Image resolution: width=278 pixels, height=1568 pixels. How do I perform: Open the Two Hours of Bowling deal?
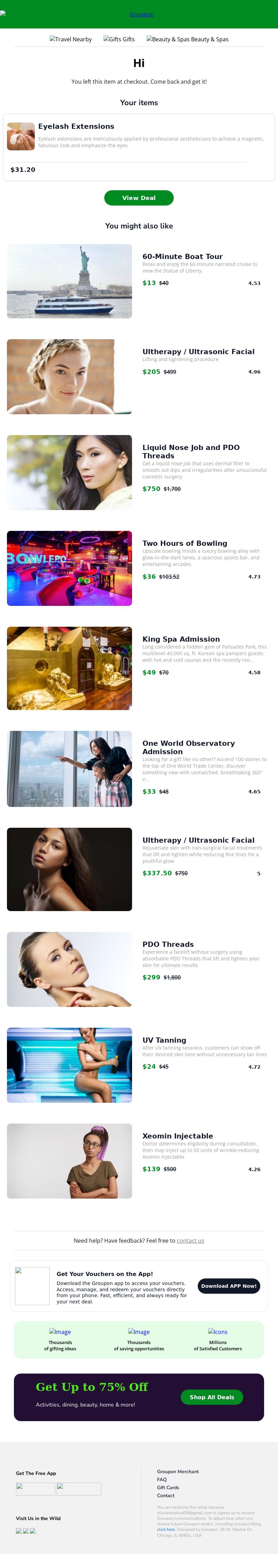[x=185, y=543]
